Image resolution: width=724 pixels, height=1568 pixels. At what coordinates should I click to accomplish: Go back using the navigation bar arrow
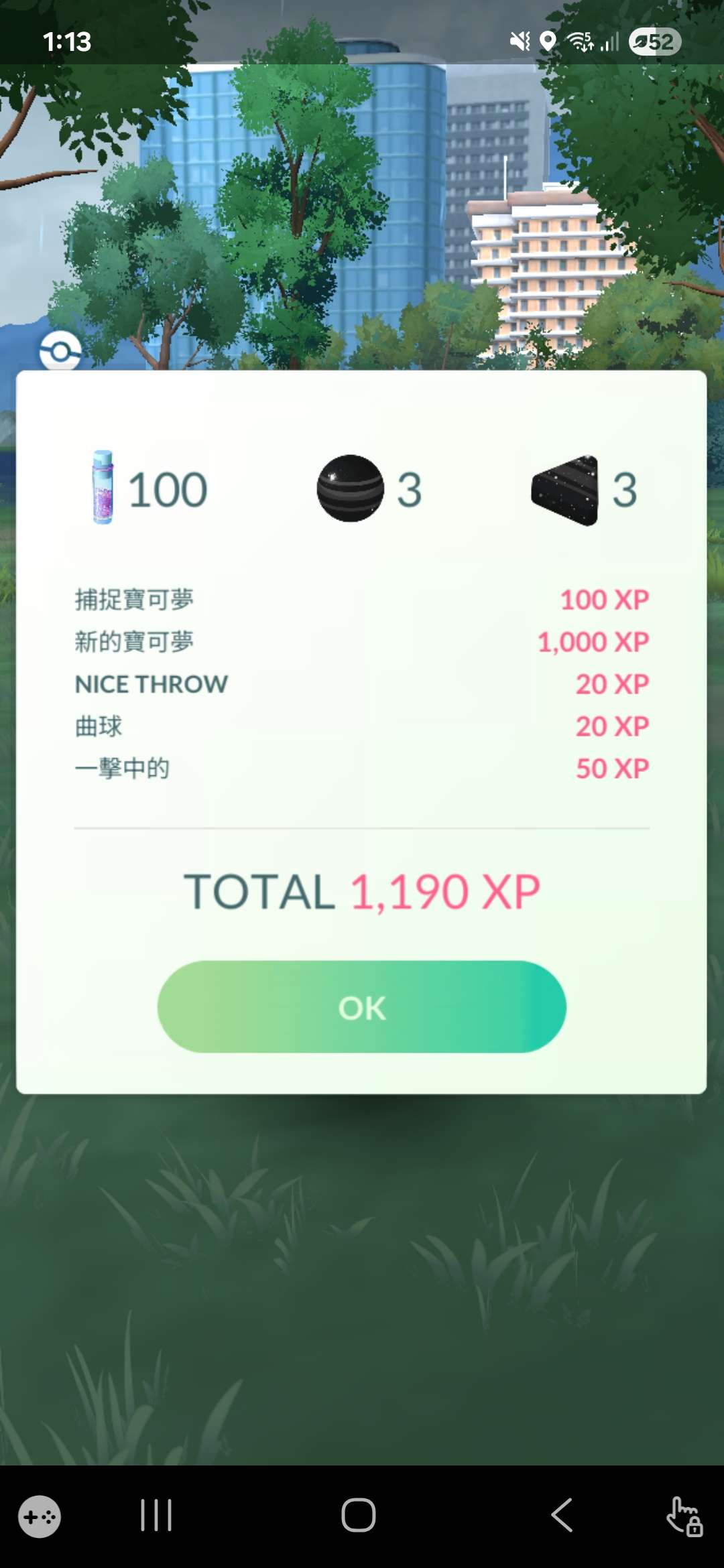click(562, 1515)
